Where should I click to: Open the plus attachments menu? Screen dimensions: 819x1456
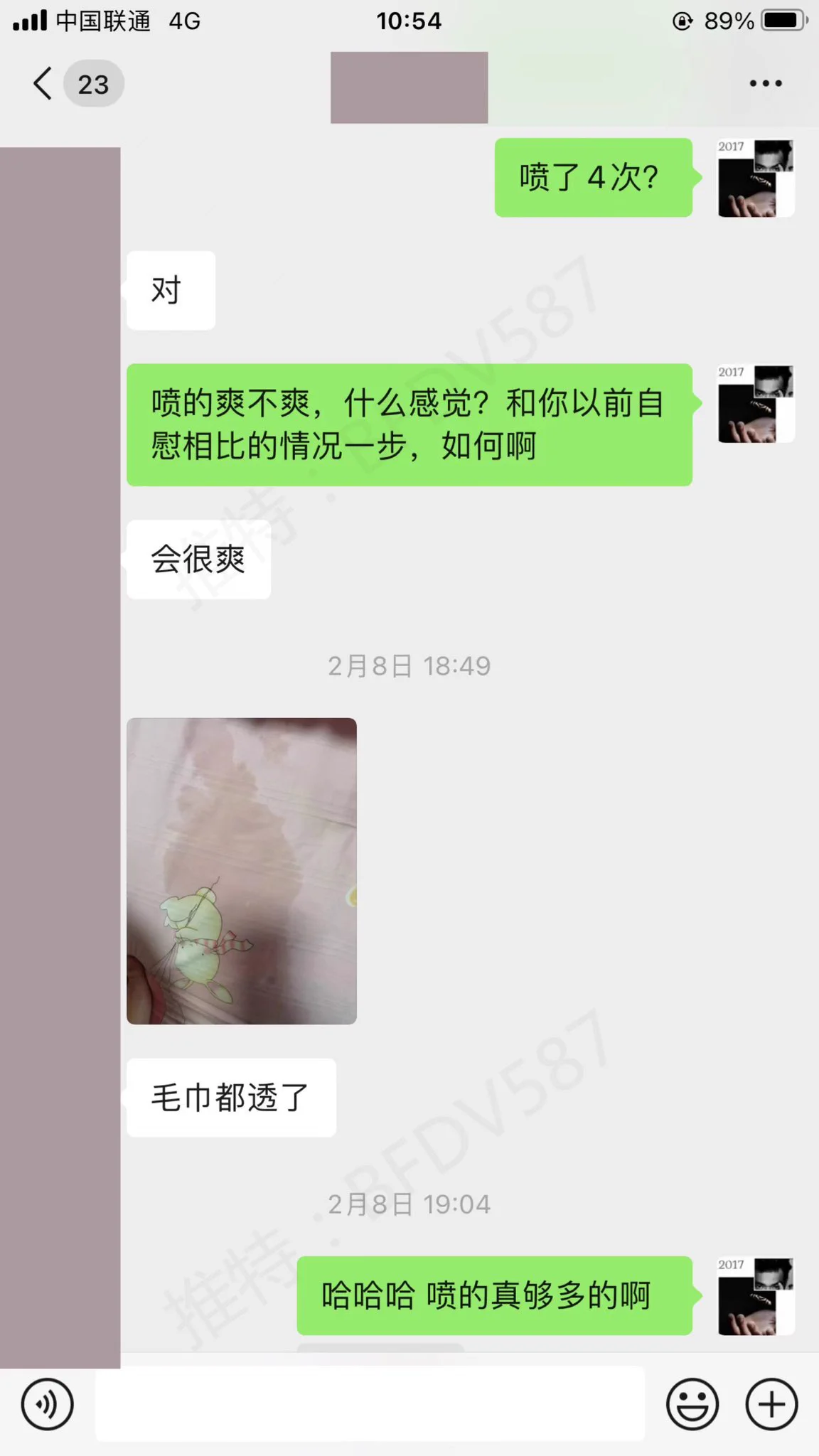771,1404
